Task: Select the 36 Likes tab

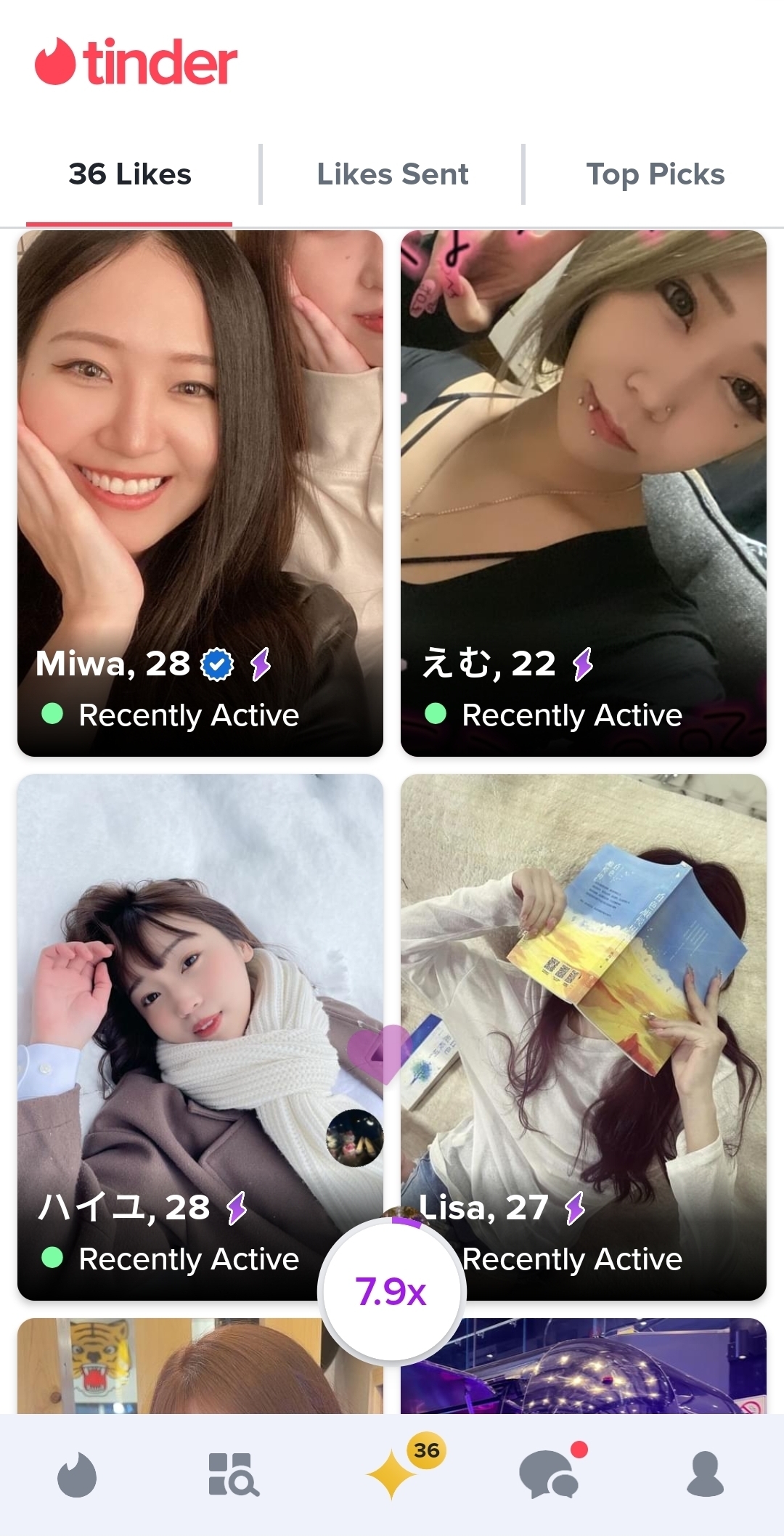Action: tap(130, 174)
